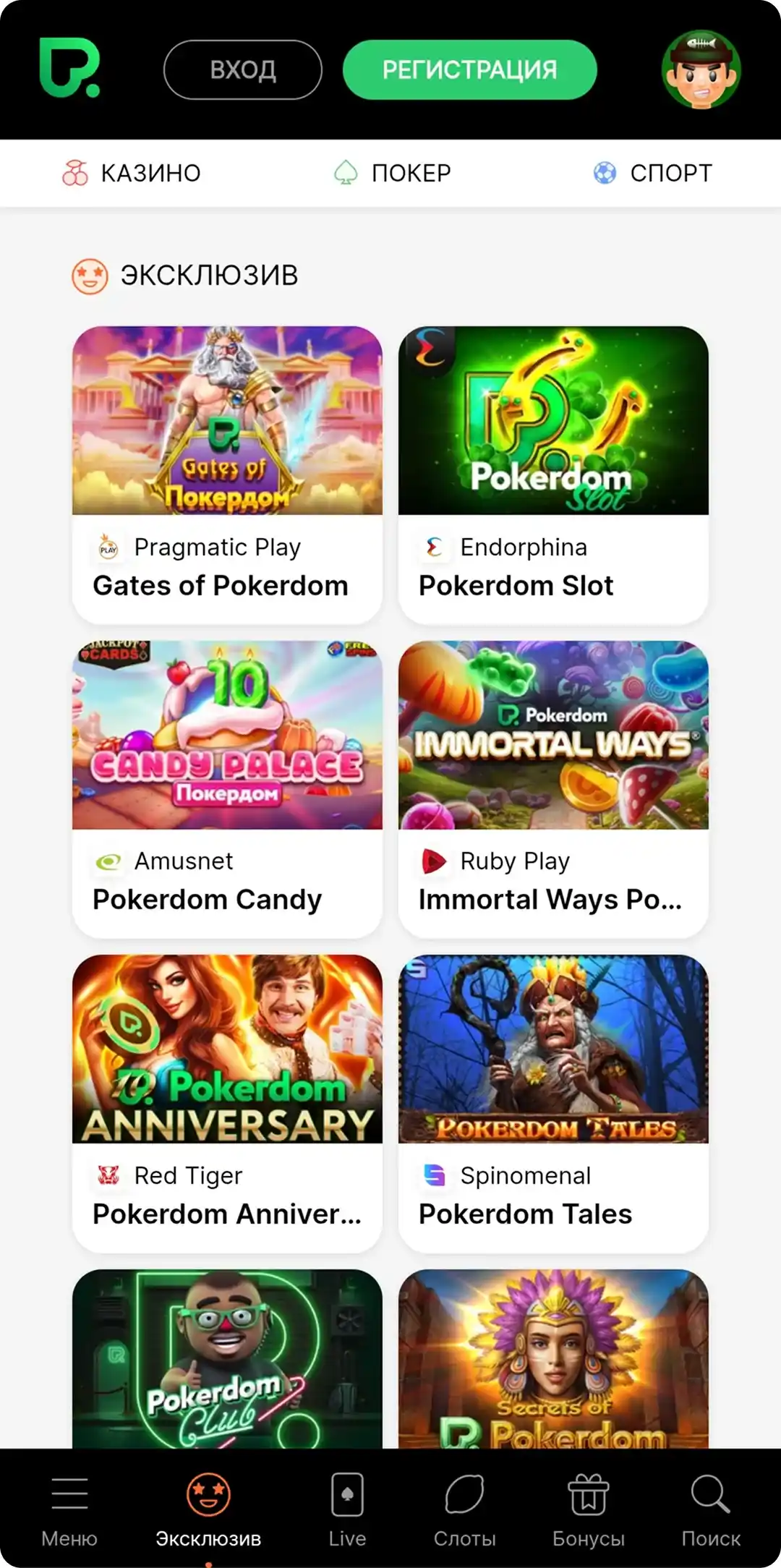Tap the cherries icon next to КАЗИНО
Image resolution: width=781 pixels, height=1568 pixels.
76,172
